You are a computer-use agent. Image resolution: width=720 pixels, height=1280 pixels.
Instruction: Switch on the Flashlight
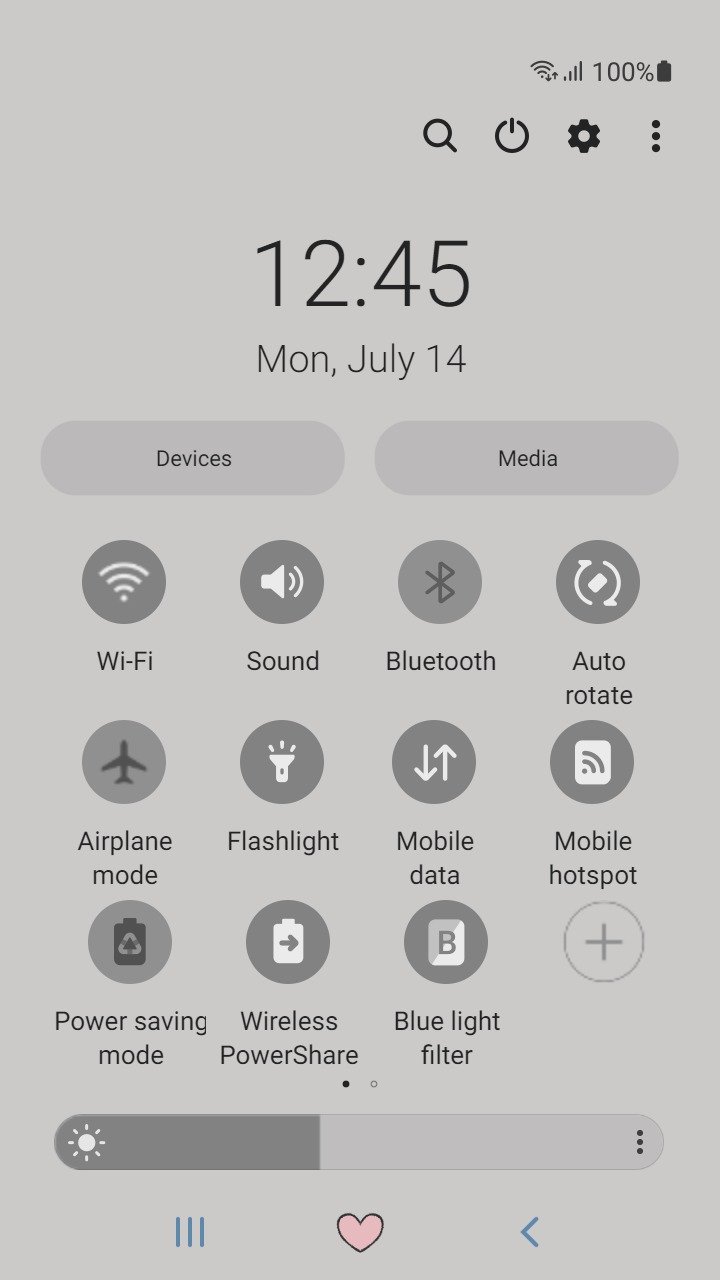(x=282, y=762)
